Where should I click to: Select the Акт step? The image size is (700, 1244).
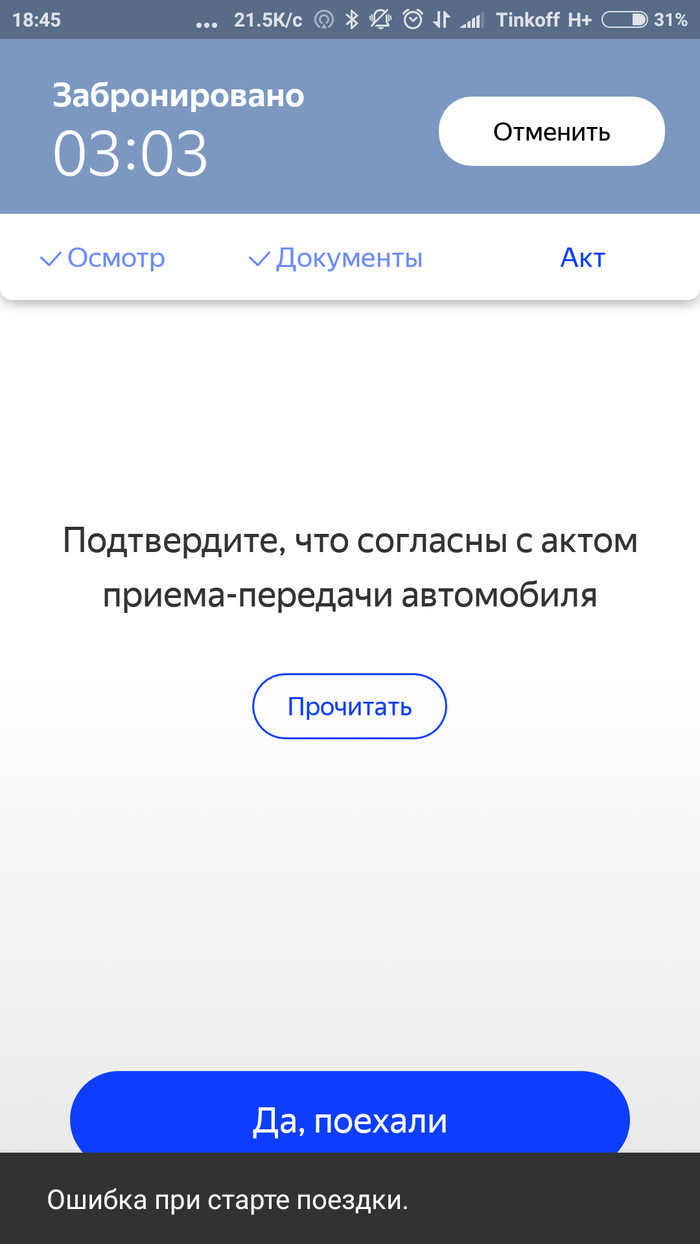582,258
